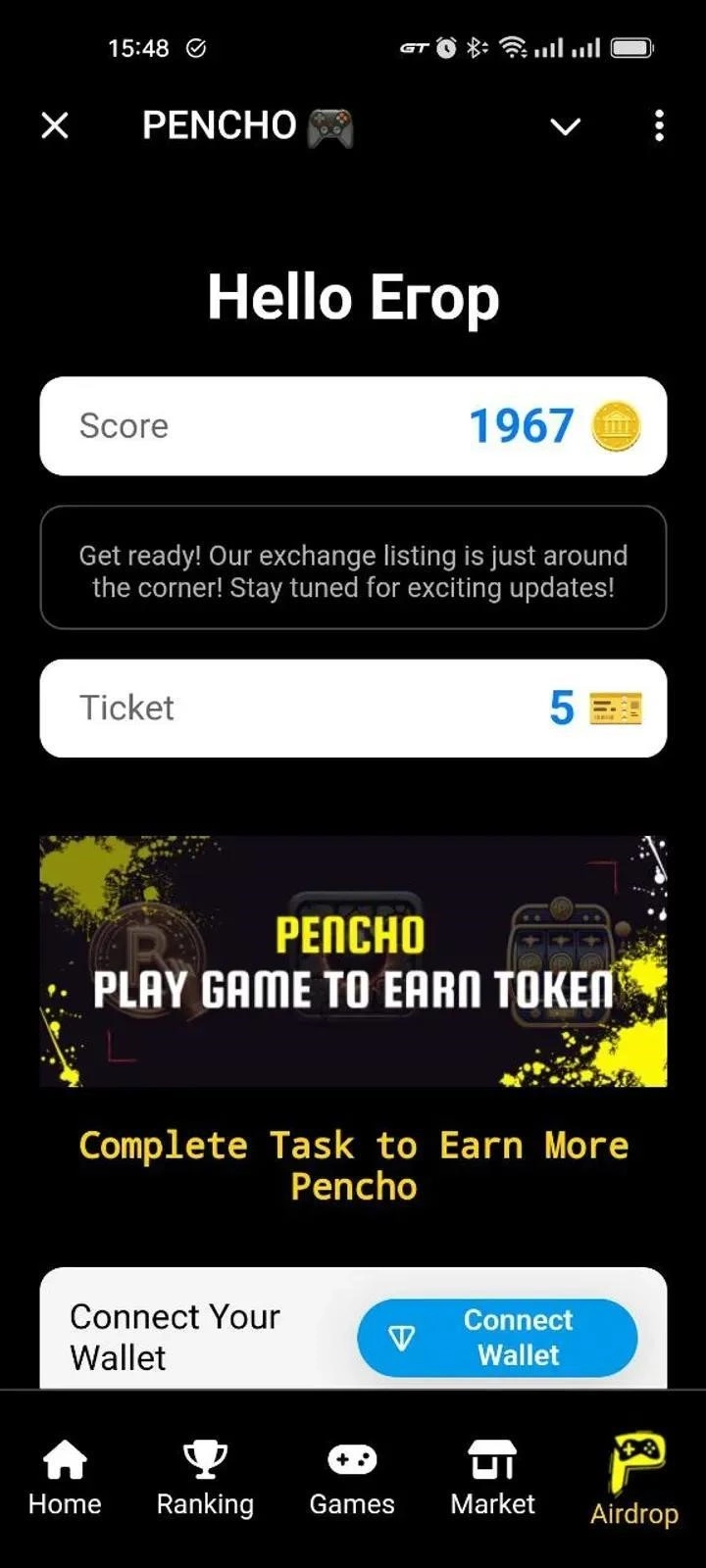Viewport: 706px width, 1568px height.
Task: Expand the chevron dropdown in header
Action: click(x=565, y=126)
